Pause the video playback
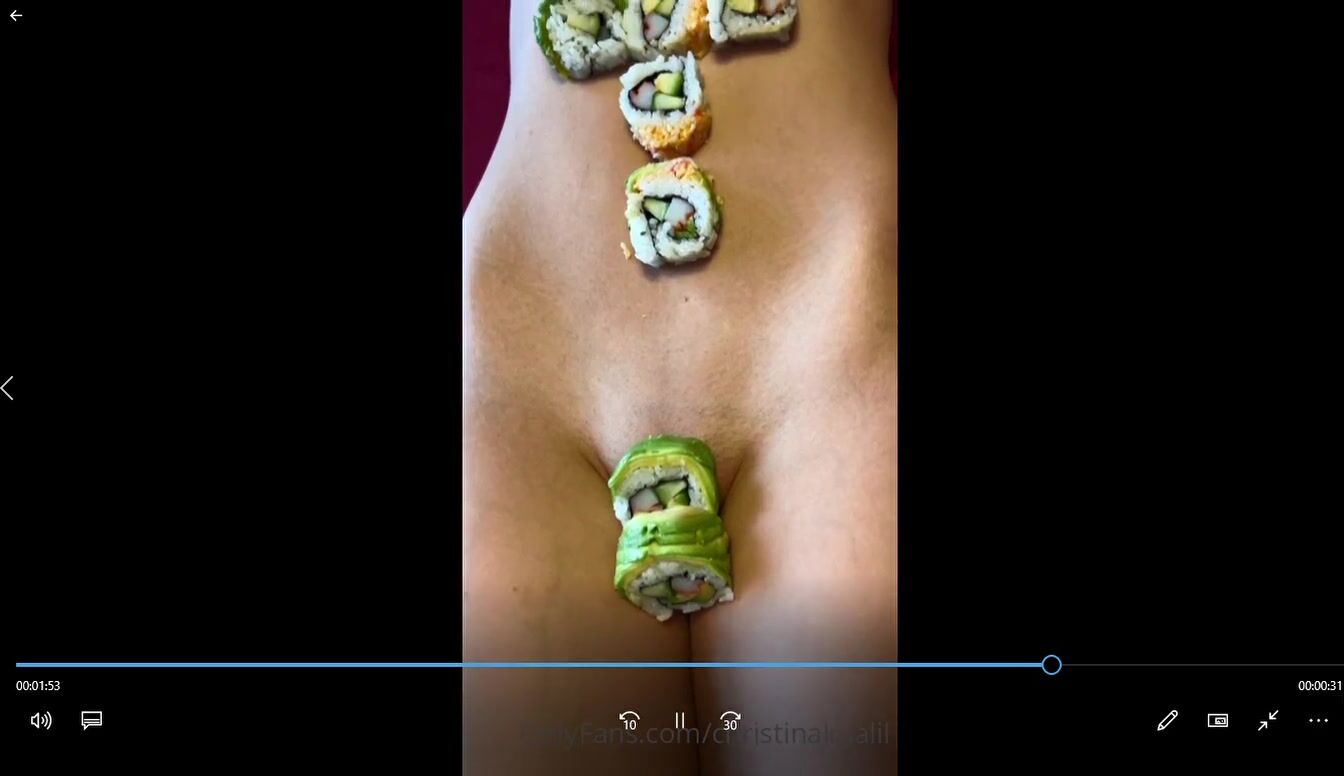 [x=679, y=720]
